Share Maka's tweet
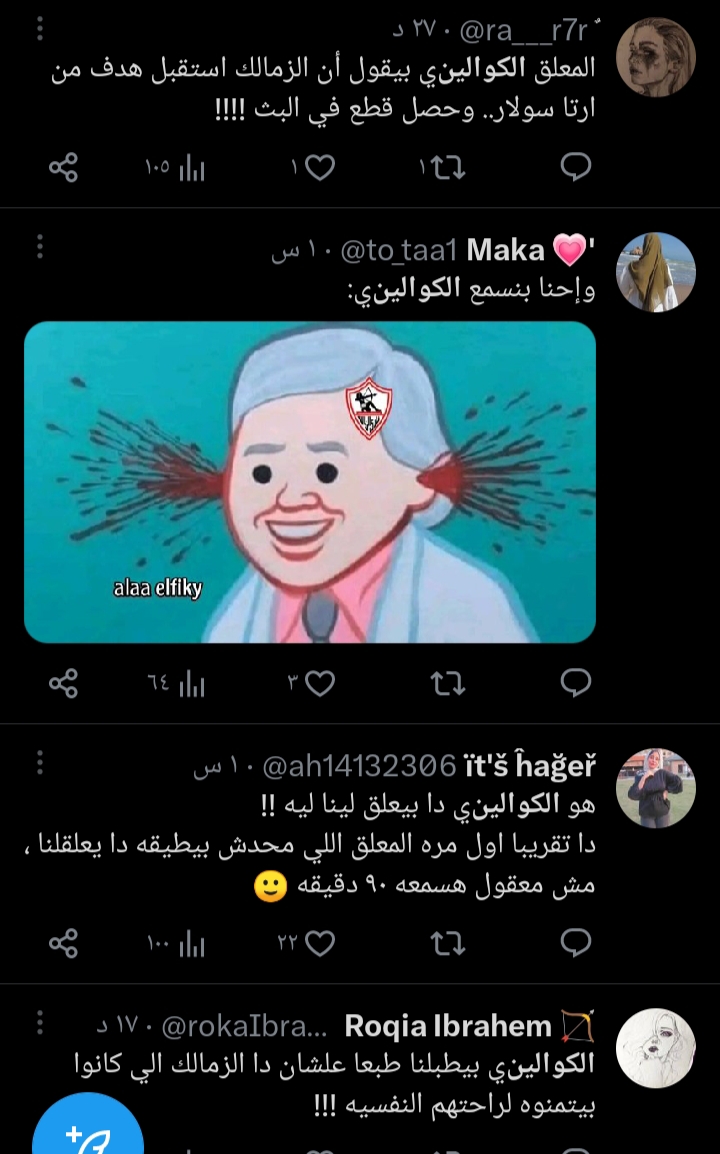Screen dimensions: 720x1154 coord(64,683)
